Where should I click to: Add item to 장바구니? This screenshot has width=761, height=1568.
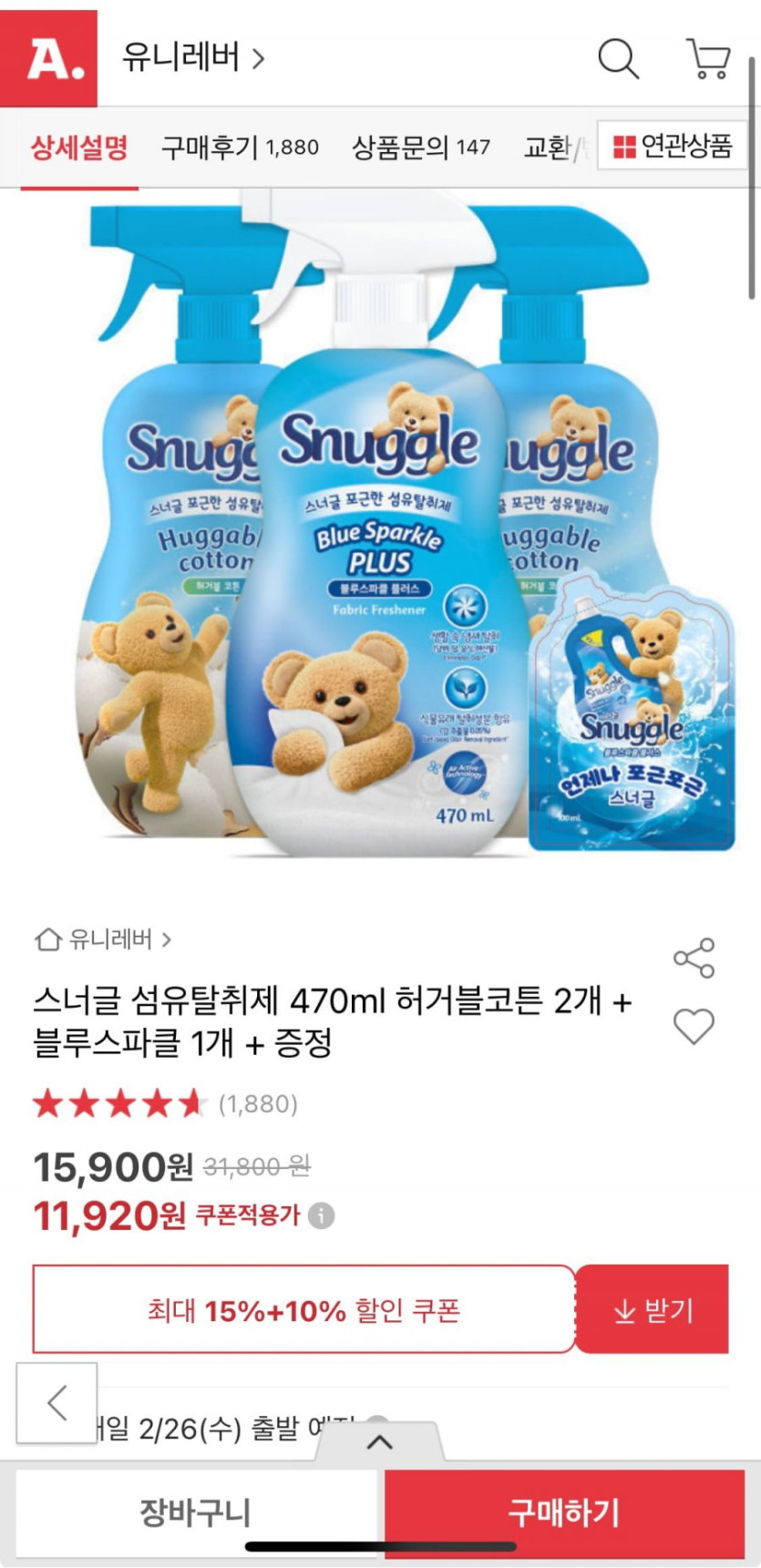195,1512
